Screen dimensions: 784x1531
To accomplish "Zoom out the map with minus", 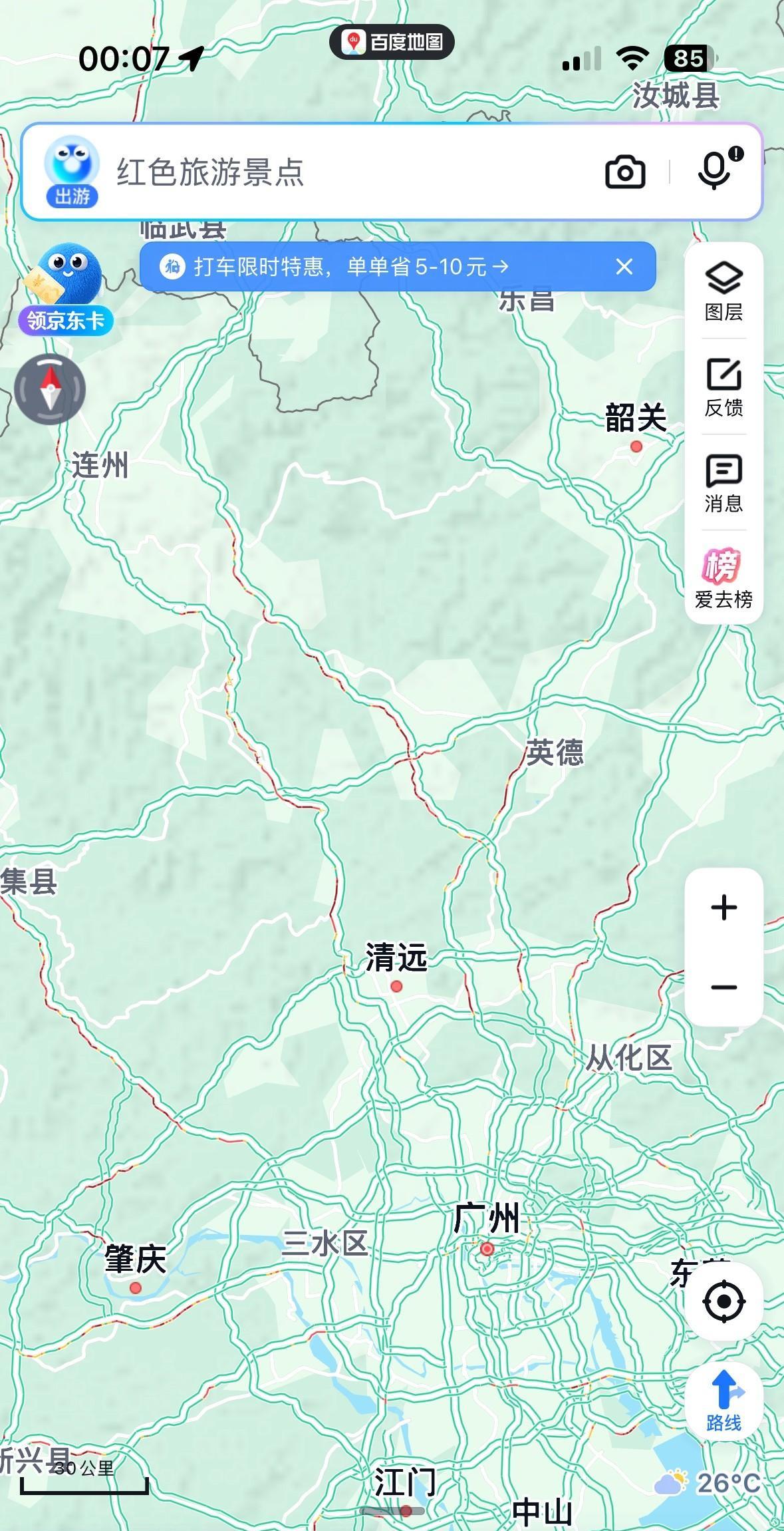I will click(723, 987).
